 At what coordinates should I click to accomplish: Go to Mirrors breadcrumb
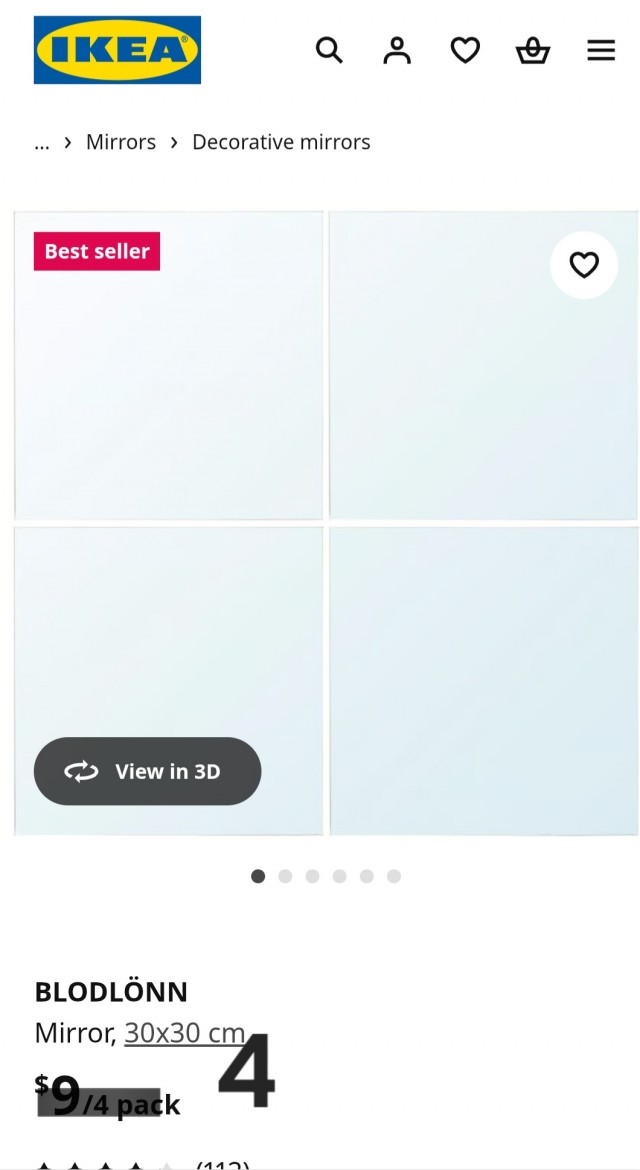click(121, 142)
